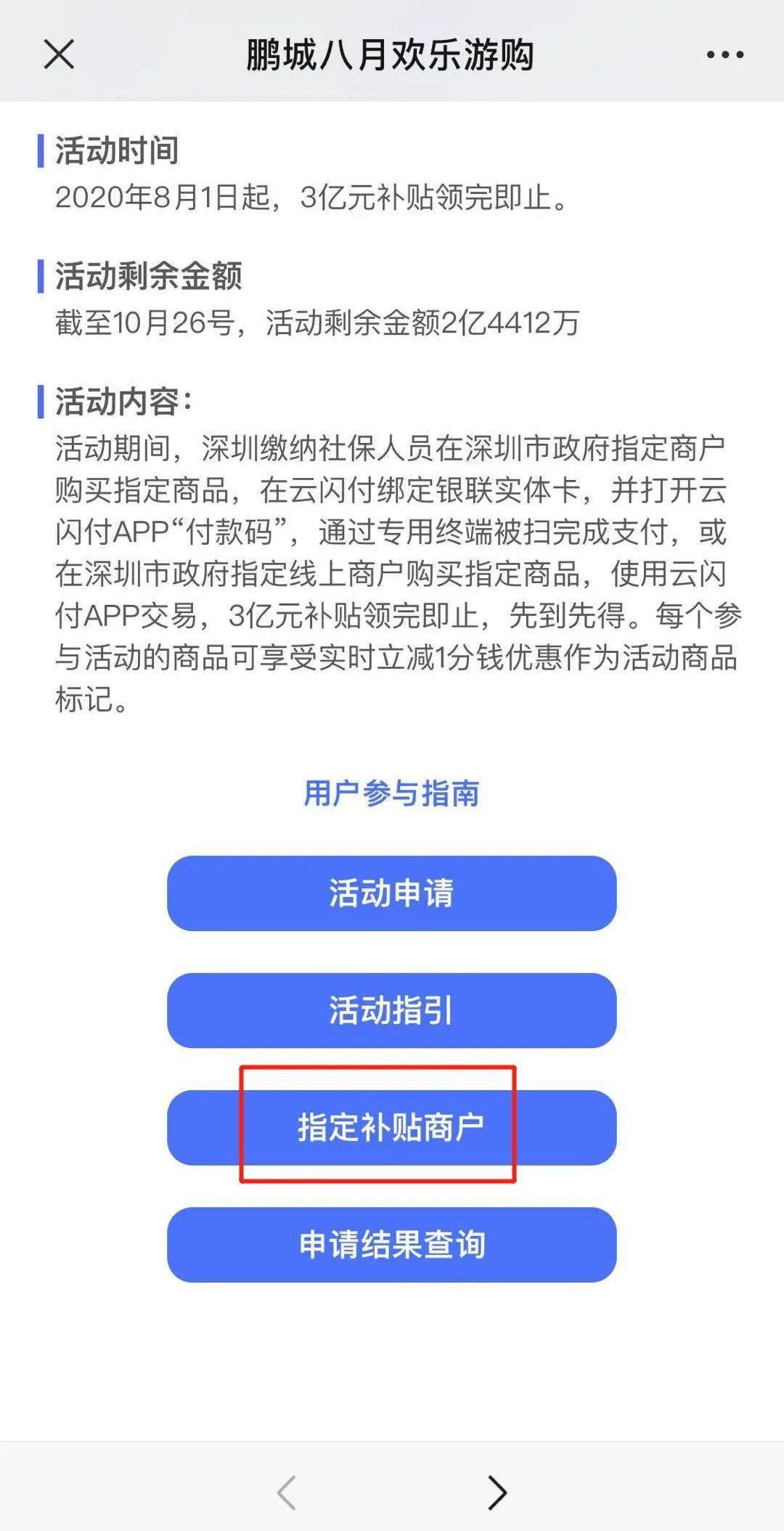Image resolution: width=784 pixels, height=1531 pixels.
Task: Open the three-dot overflow menu
Action: pyautogui.click(x=724, y=54)
